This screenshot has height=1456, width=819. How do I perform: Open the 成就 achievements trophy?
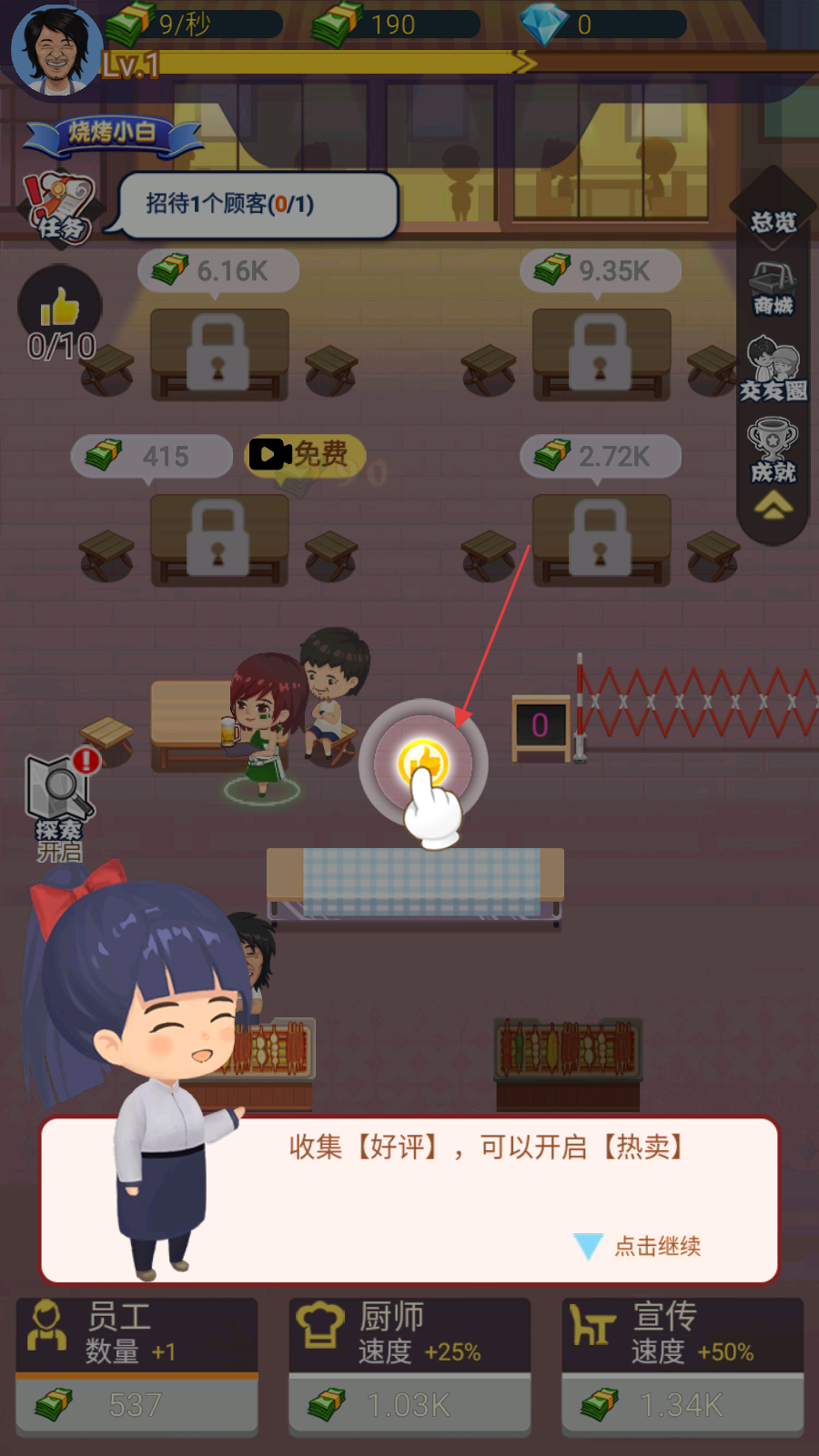(x=773, y=450)
